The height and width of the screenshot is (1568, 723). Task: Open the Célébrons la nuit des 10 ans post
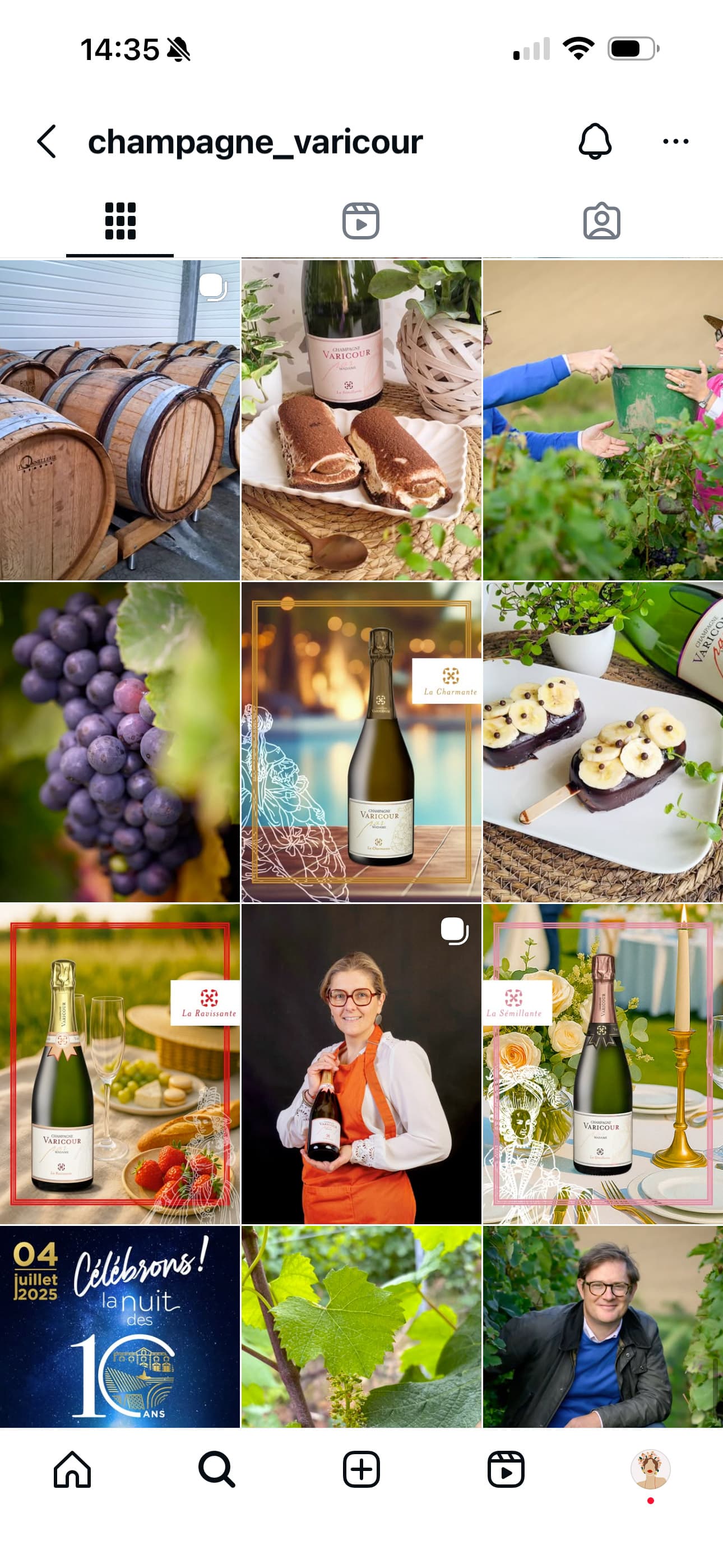tap(120, 1327)
